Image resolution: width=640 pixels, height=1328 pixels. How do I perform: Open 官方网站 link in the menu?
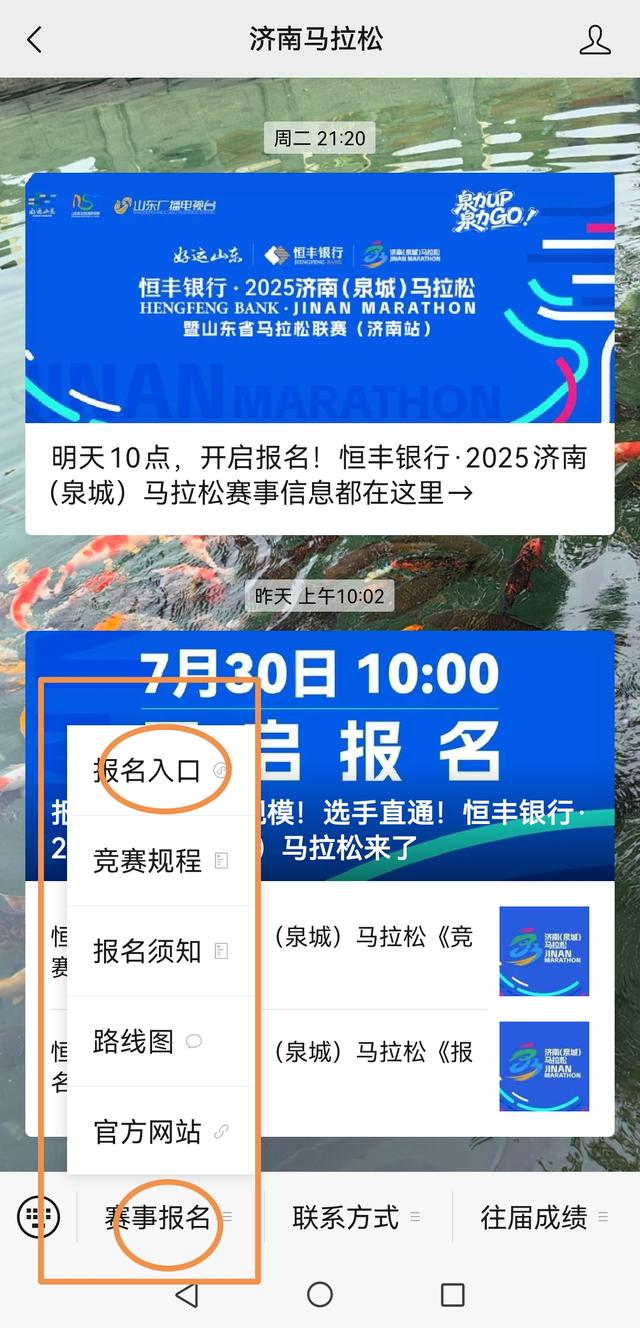click(x=160, y=1132)
